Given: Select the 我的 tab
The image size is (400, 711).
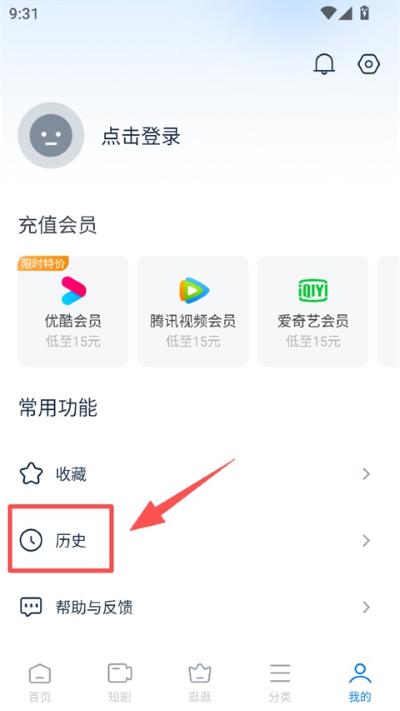Looking at the screenshot, I should coord(360,682).
